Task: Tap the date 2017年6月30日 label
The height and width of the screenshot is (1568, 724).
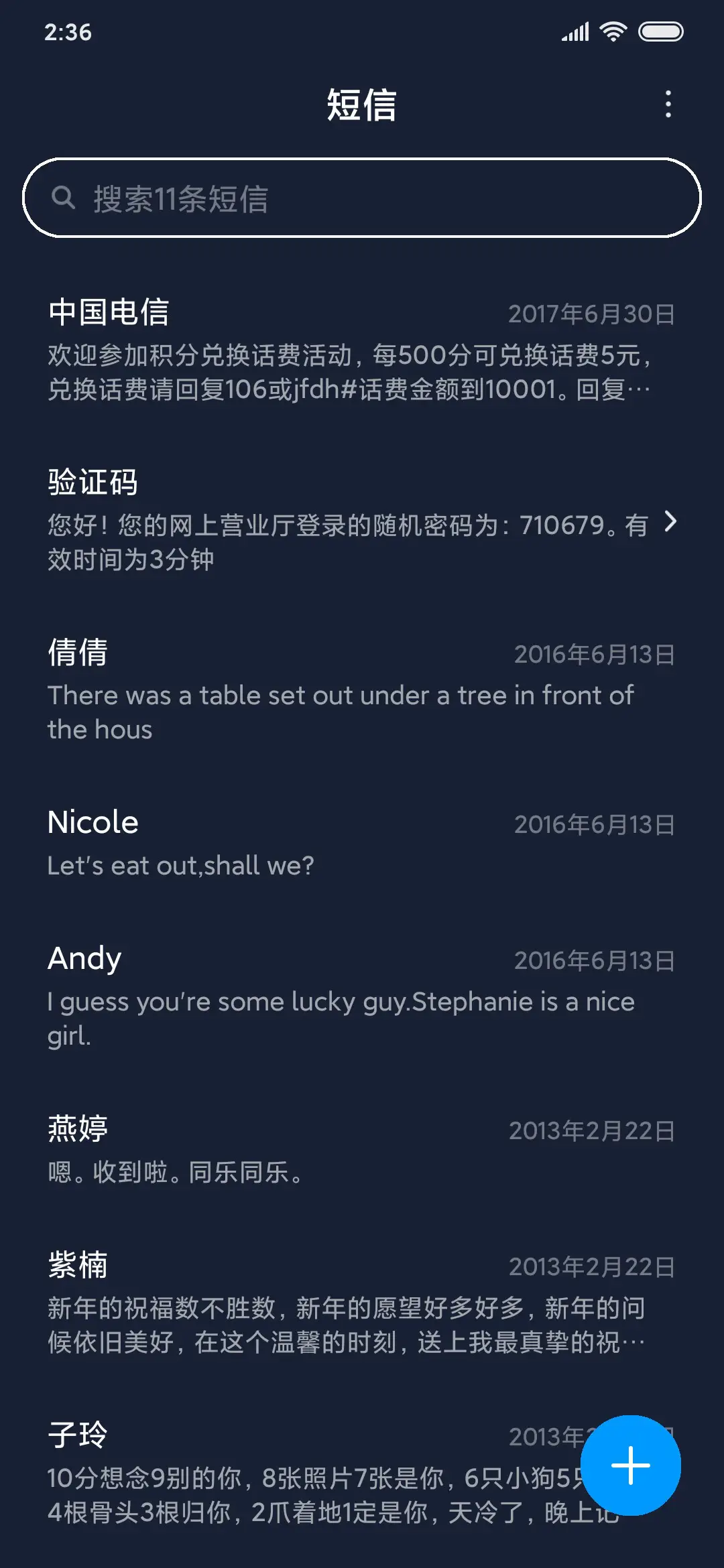Action: (591, 312)
